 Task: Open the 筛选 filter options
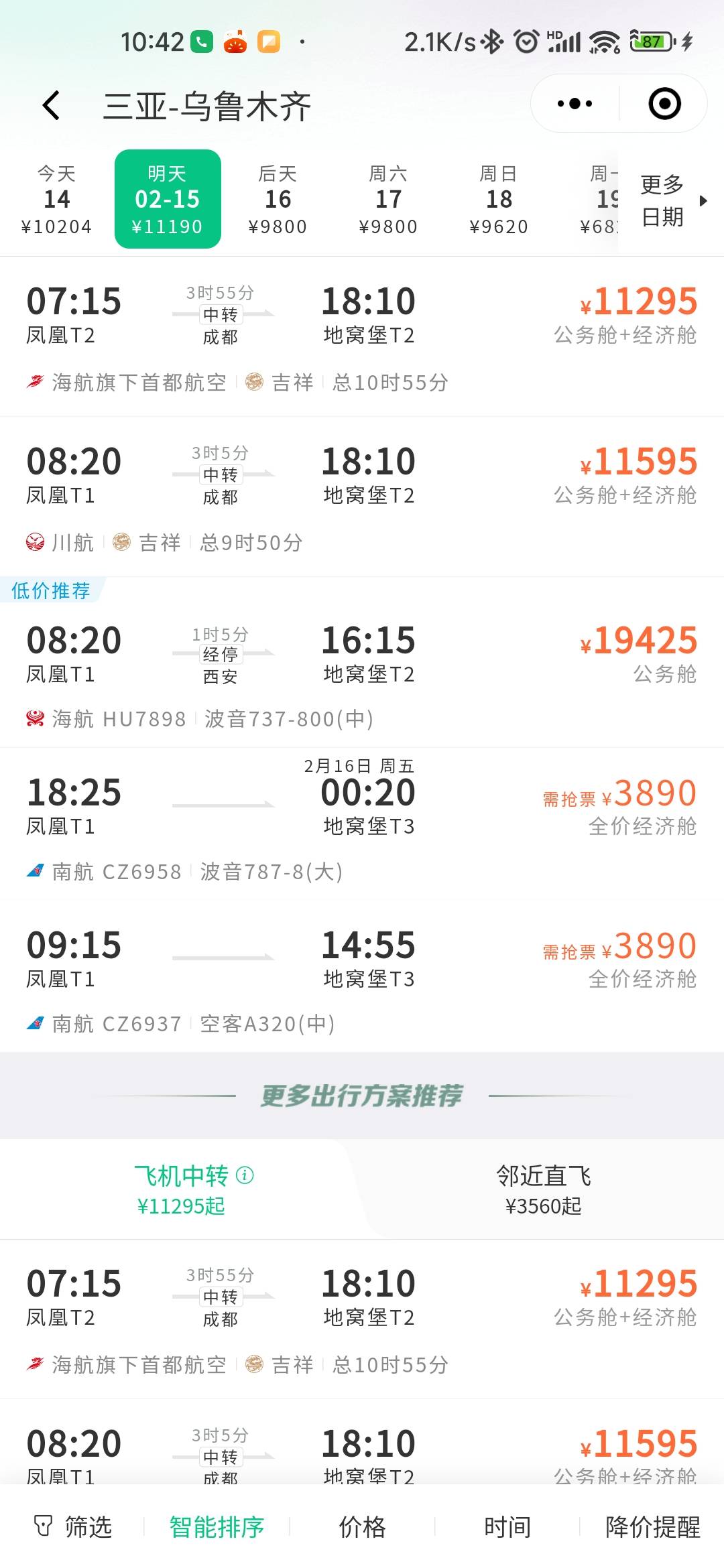[x=72, y=1527]
